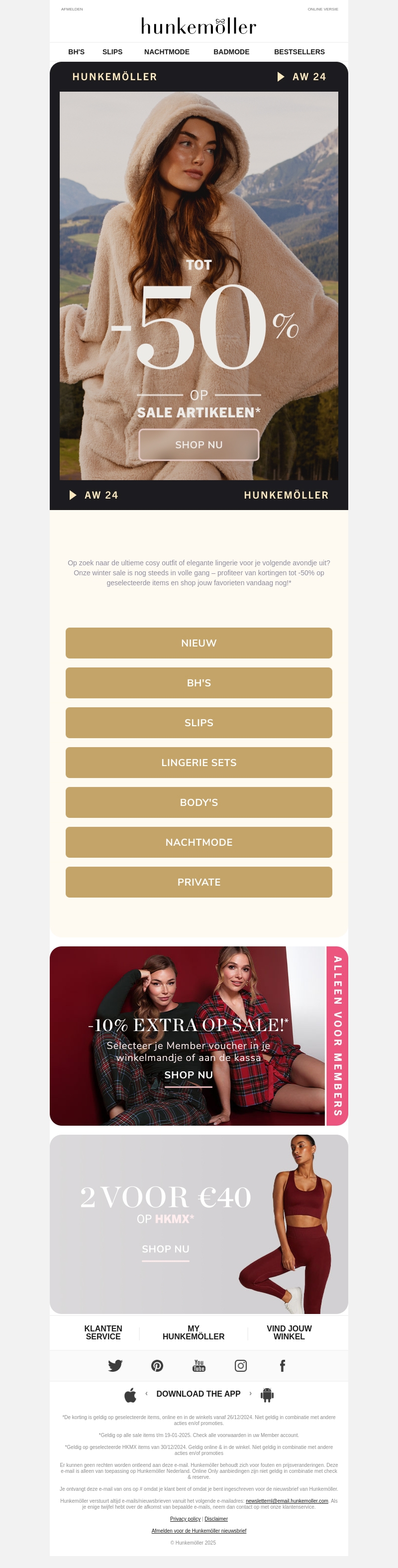
Task: Go to KLANTEN SERVICE
Action: (103, 1332)
